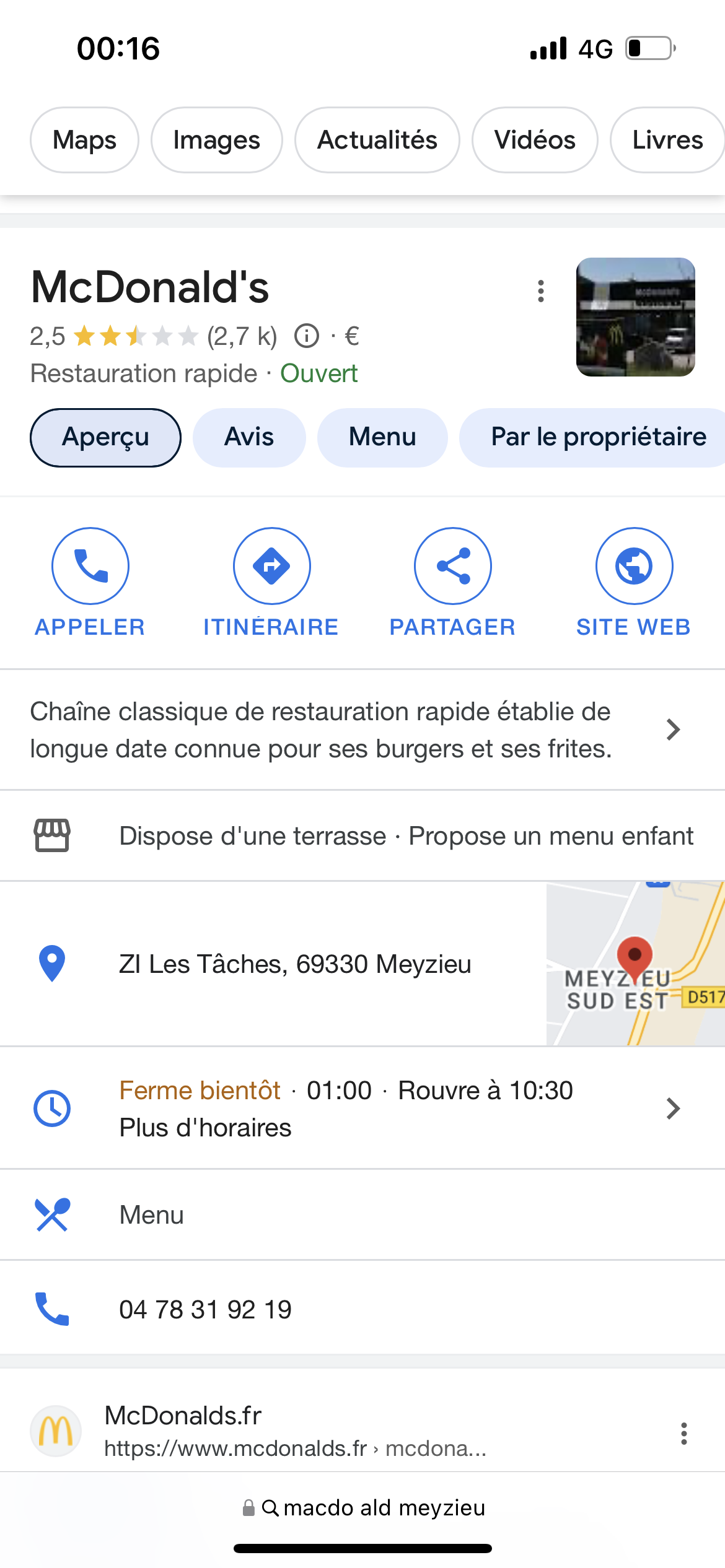Get directions via Itinéraire
The height and width of the screenshot is (1568, 725).
click(271, 582)
